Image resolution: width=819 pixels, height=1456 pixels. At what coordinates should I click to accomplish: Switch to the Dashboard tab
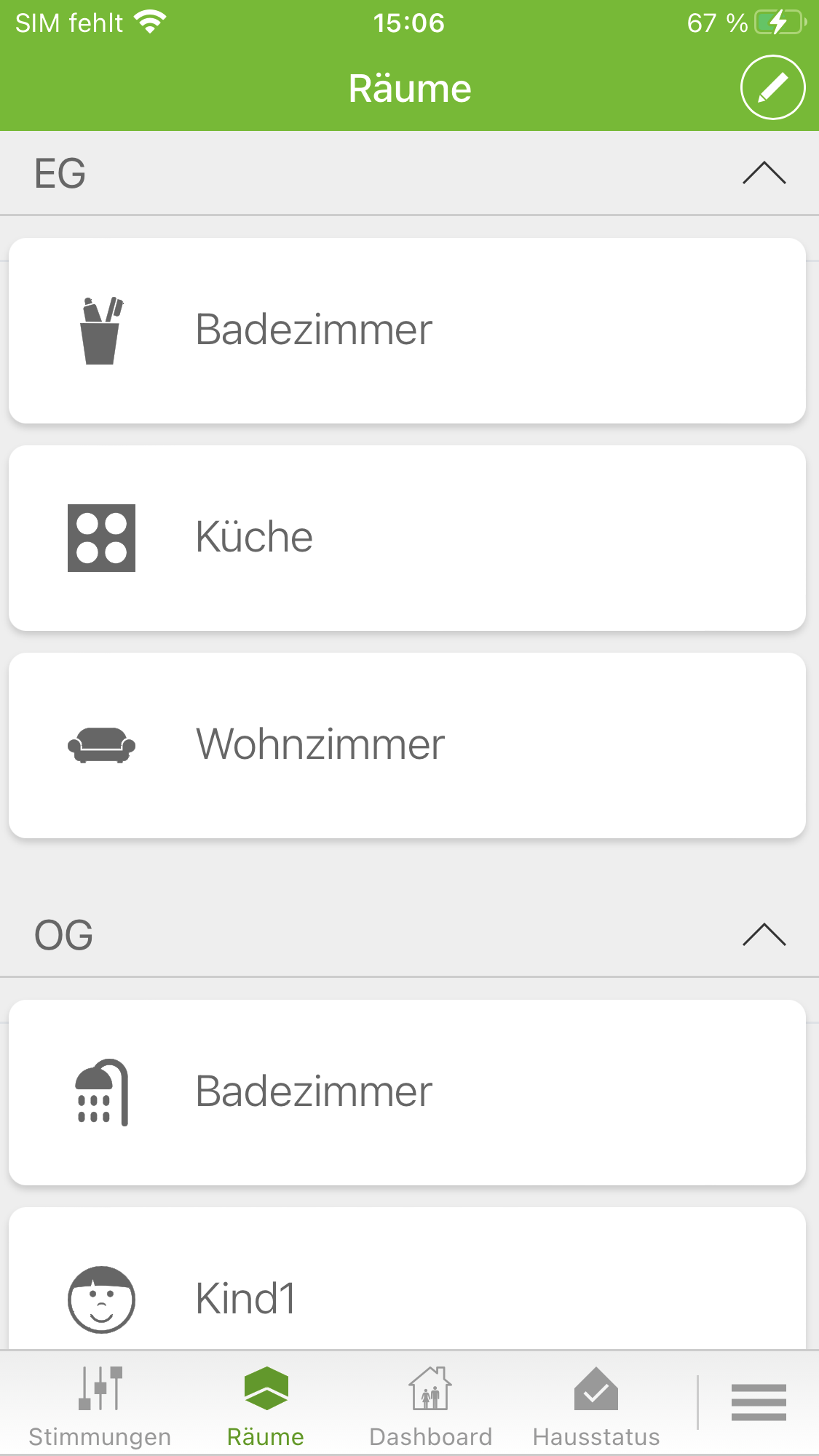click(x=430, y=1406)
